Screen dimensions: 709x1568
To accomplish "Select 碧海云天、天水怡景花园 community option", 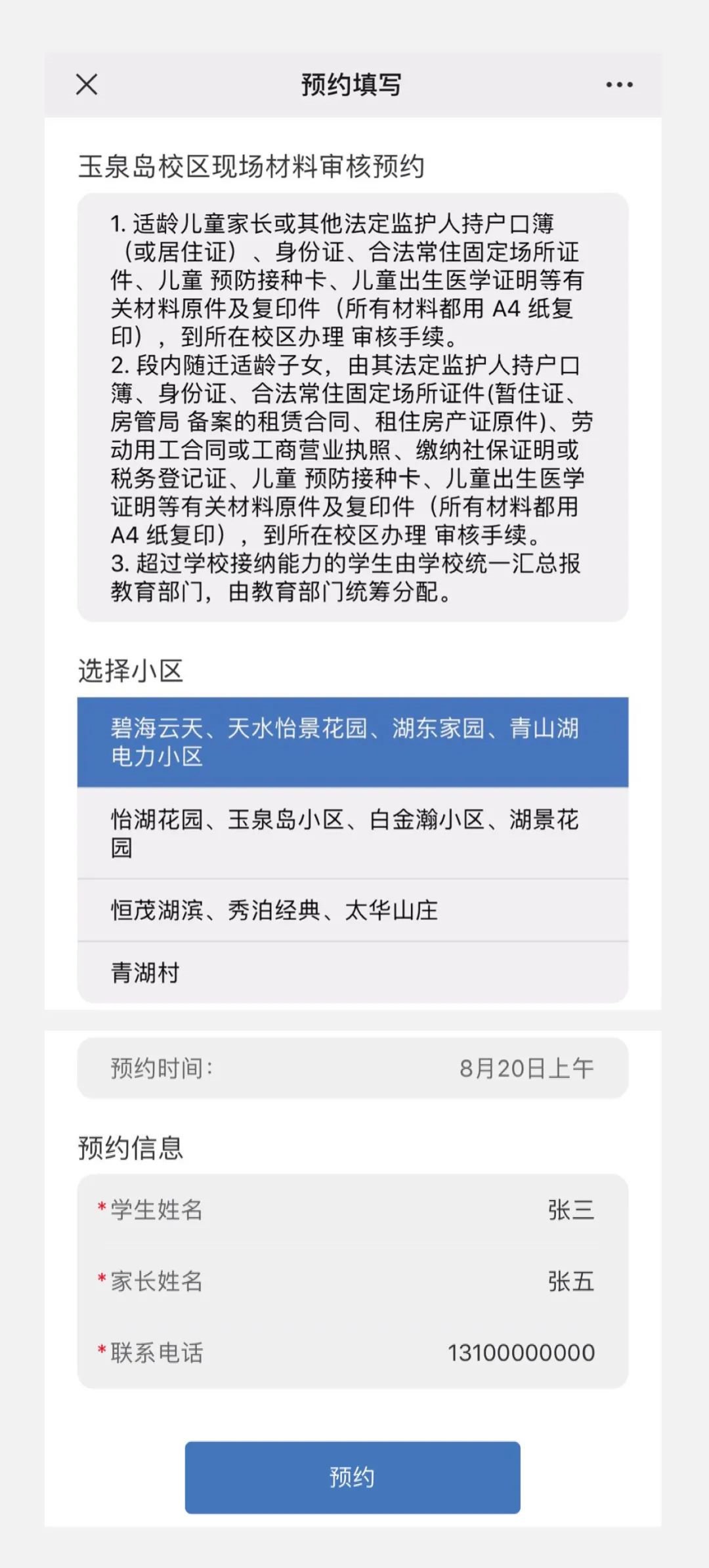I will (x=353, y=742).
